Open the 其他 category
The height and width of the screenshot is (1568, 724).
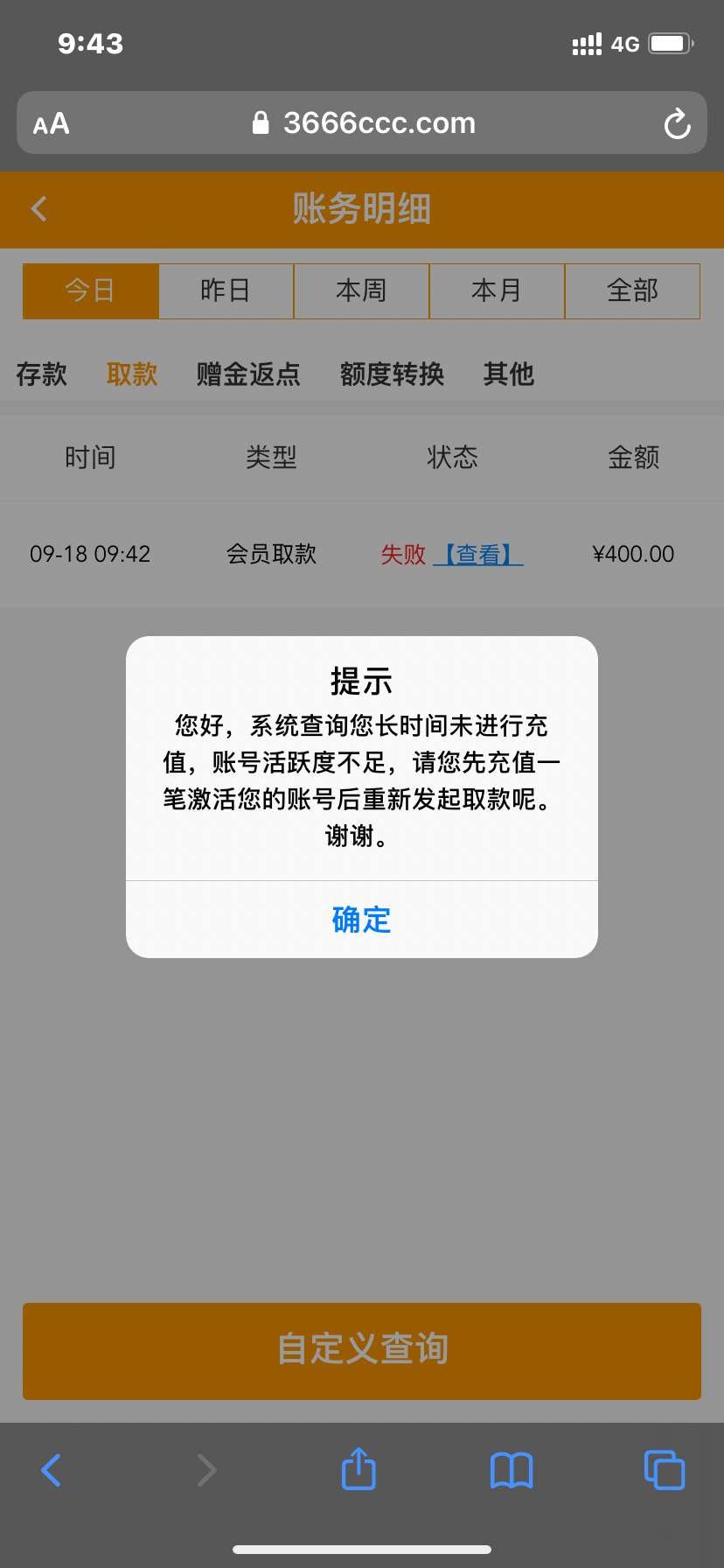(x=508, y=374)
